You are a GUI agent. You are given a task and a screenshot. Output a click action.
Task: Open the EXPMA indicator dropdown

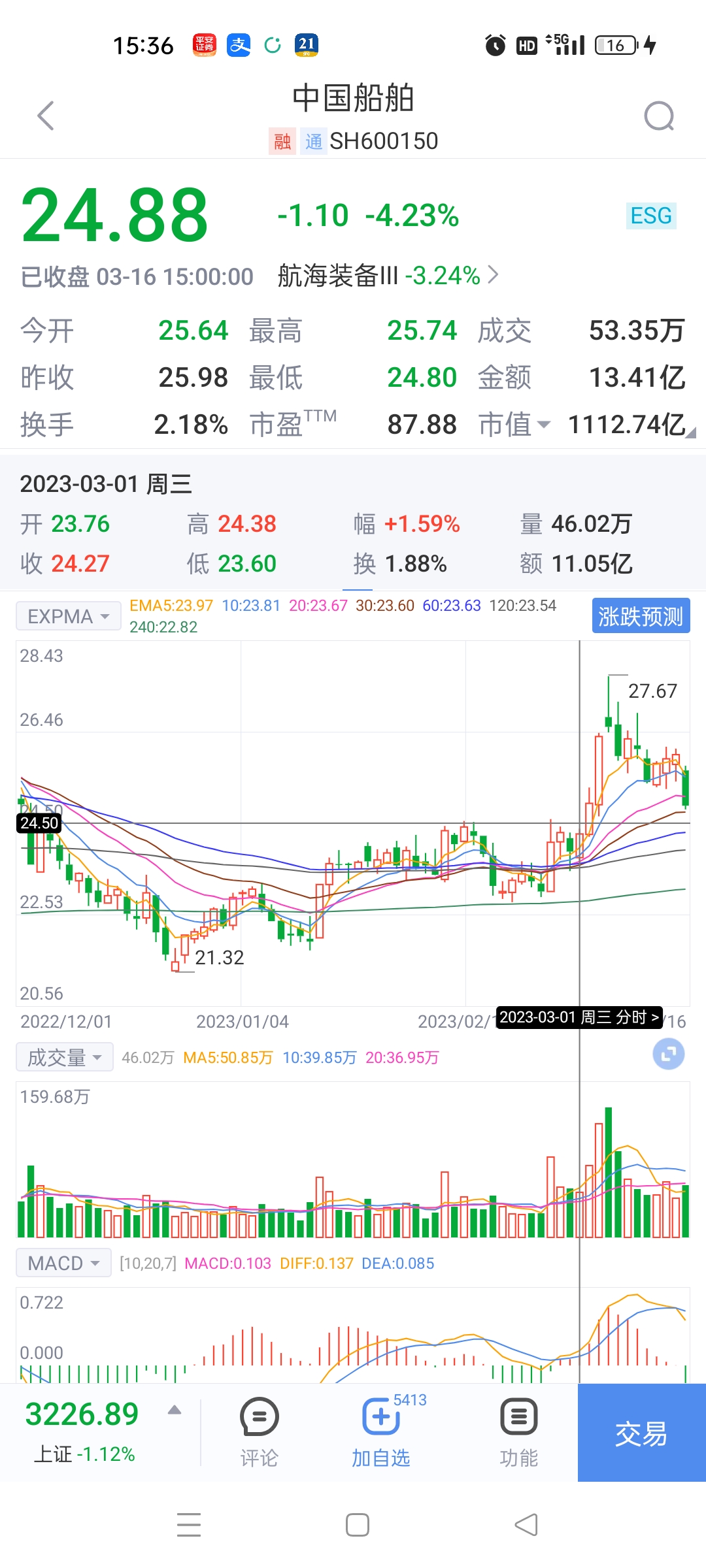tap(68, 616)
